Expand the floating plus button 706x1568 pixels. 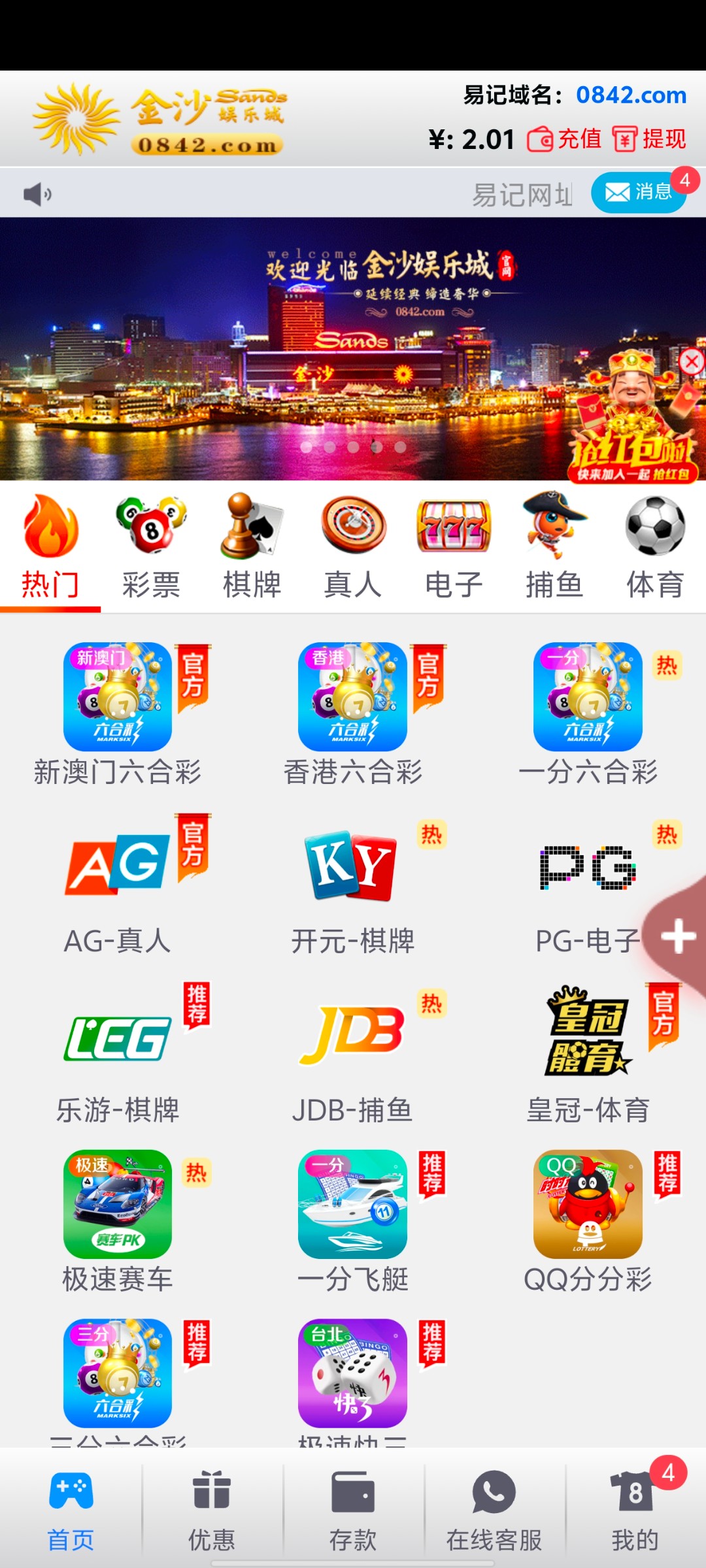tap(679, 936)
